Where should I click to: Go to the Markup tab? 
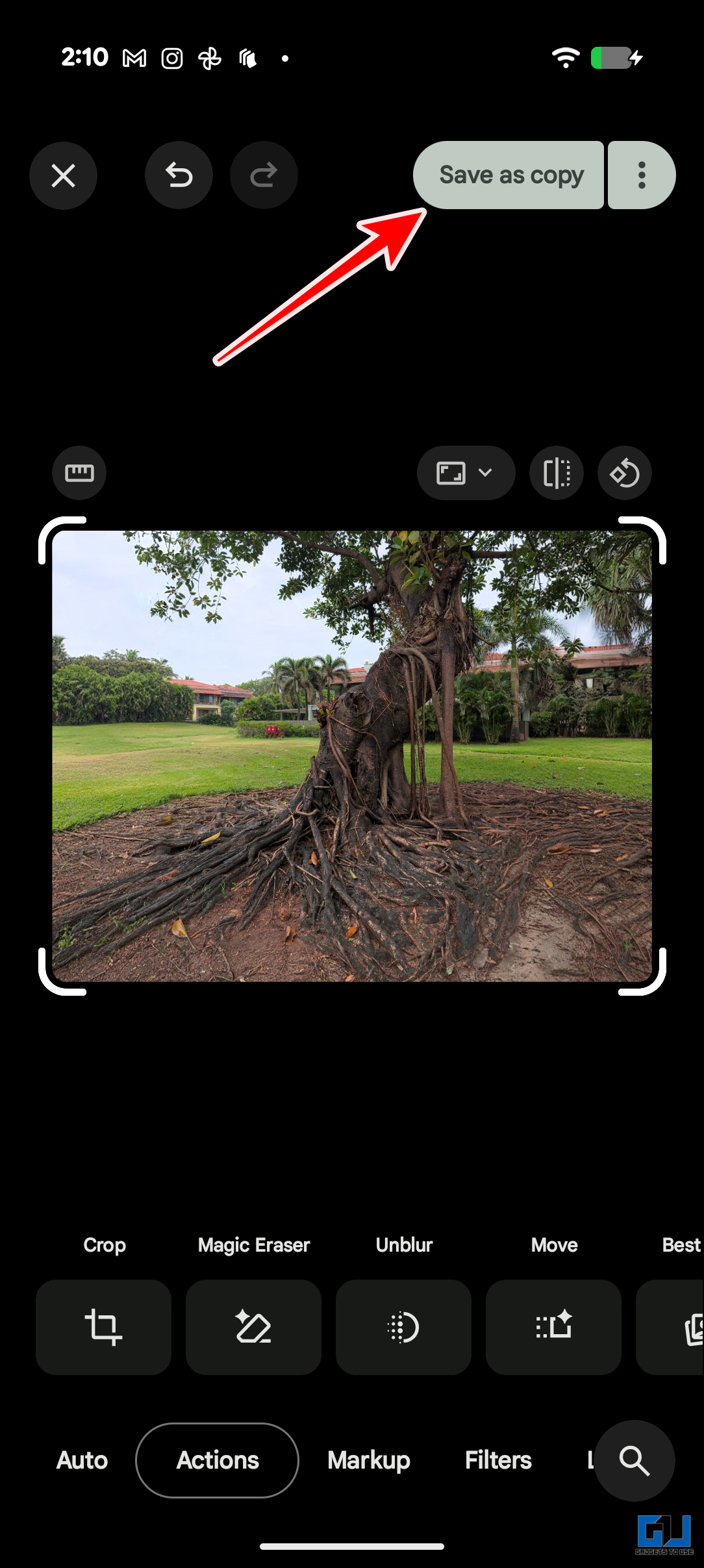pyautogui.click(x=369, y=1460)
